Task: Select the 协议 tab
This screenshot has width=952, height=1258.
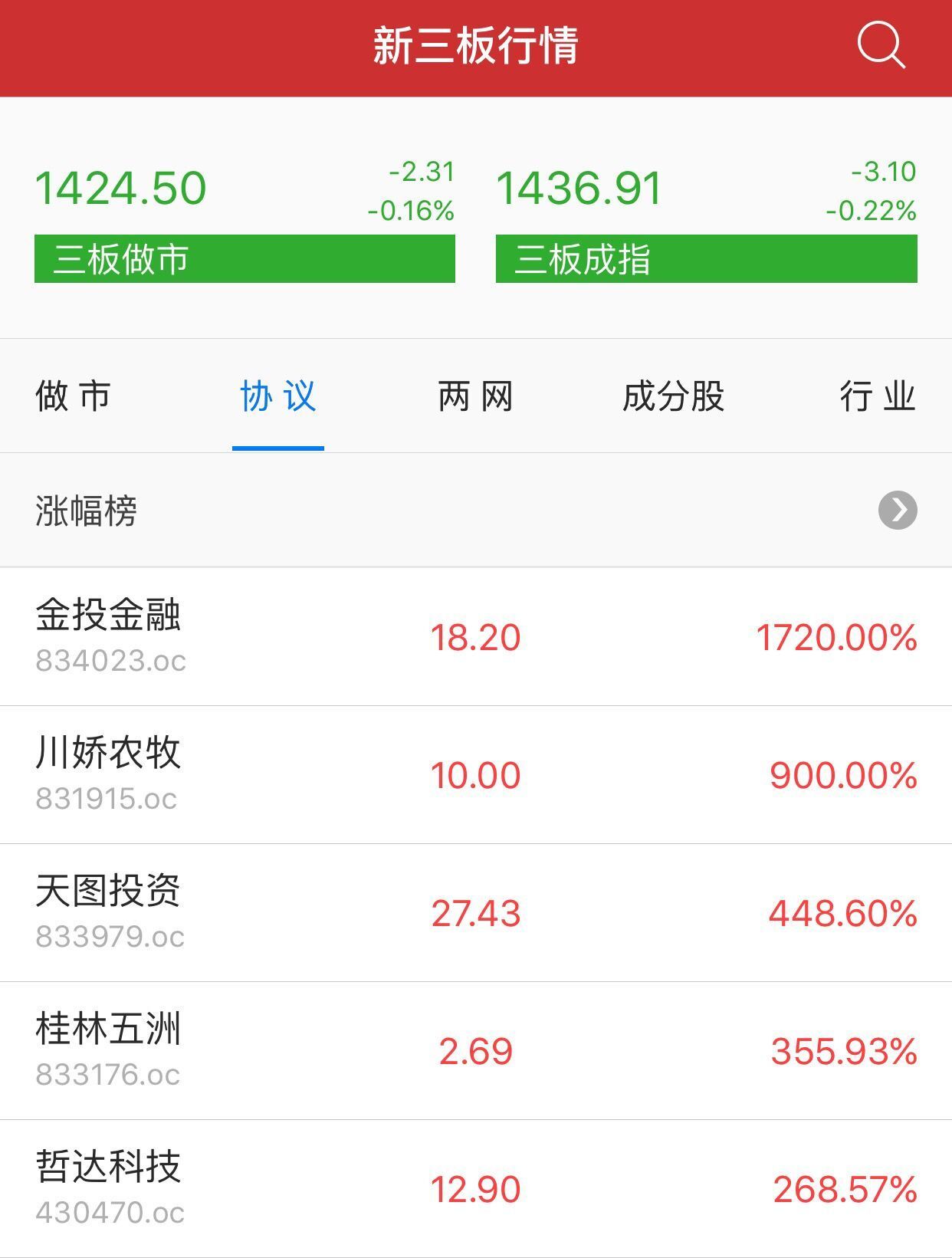Action: tap(277, 396)
